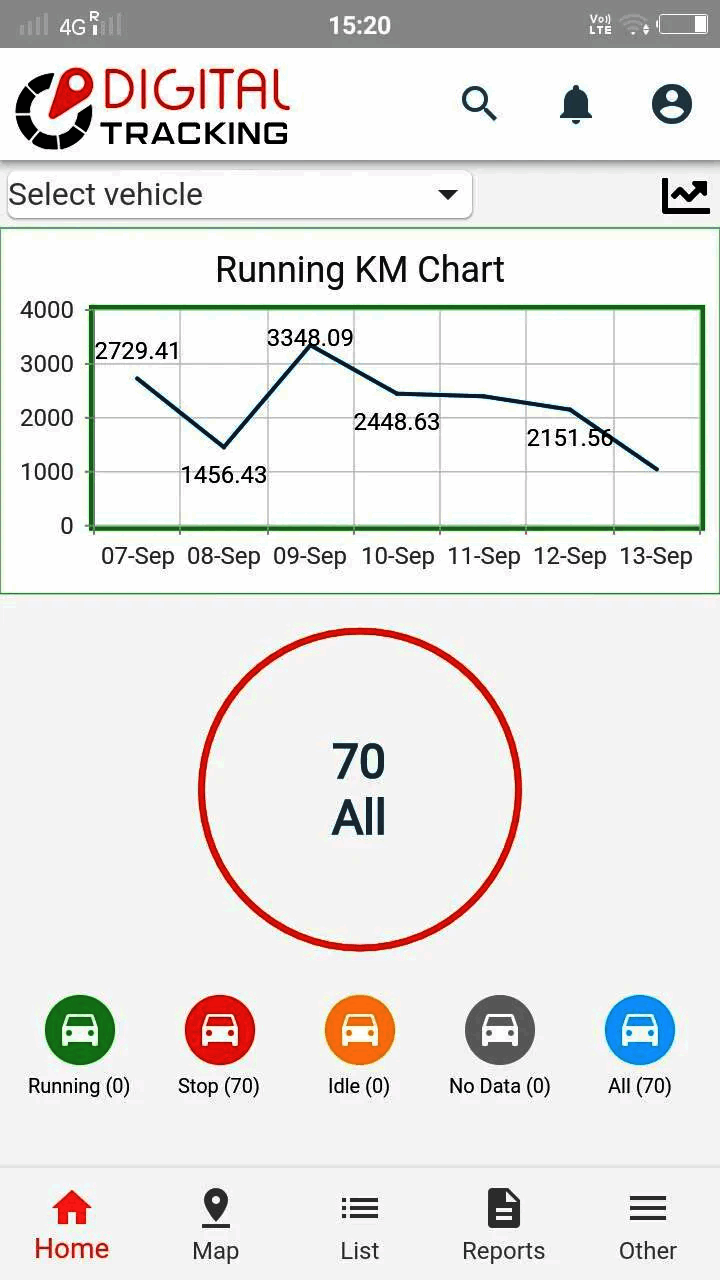Select the Idle (0) vehicle filter

point(359,1031)
